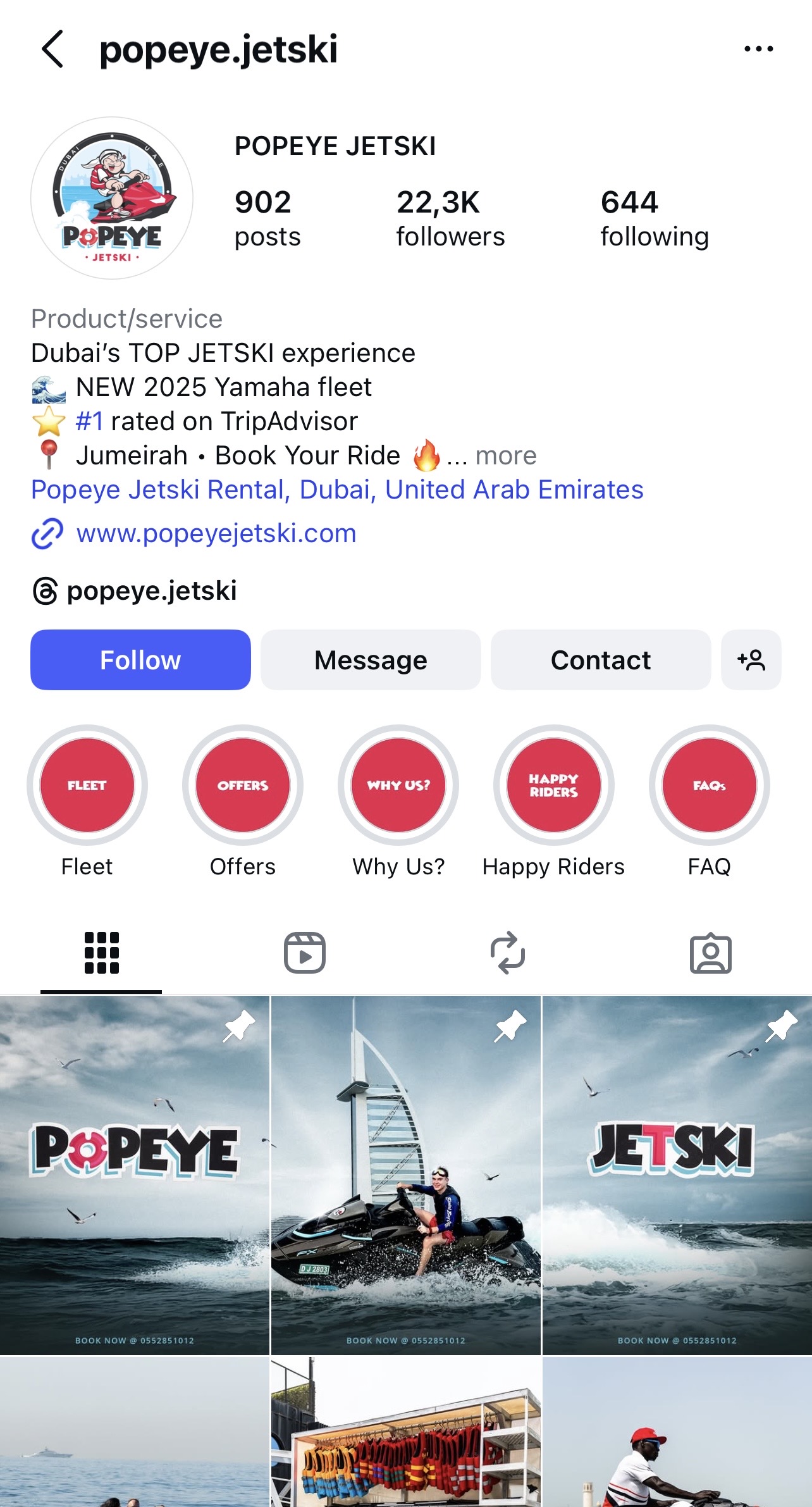View the 22,3K followers list
This screenshot has width=812, height=1507.
(449, 217)
